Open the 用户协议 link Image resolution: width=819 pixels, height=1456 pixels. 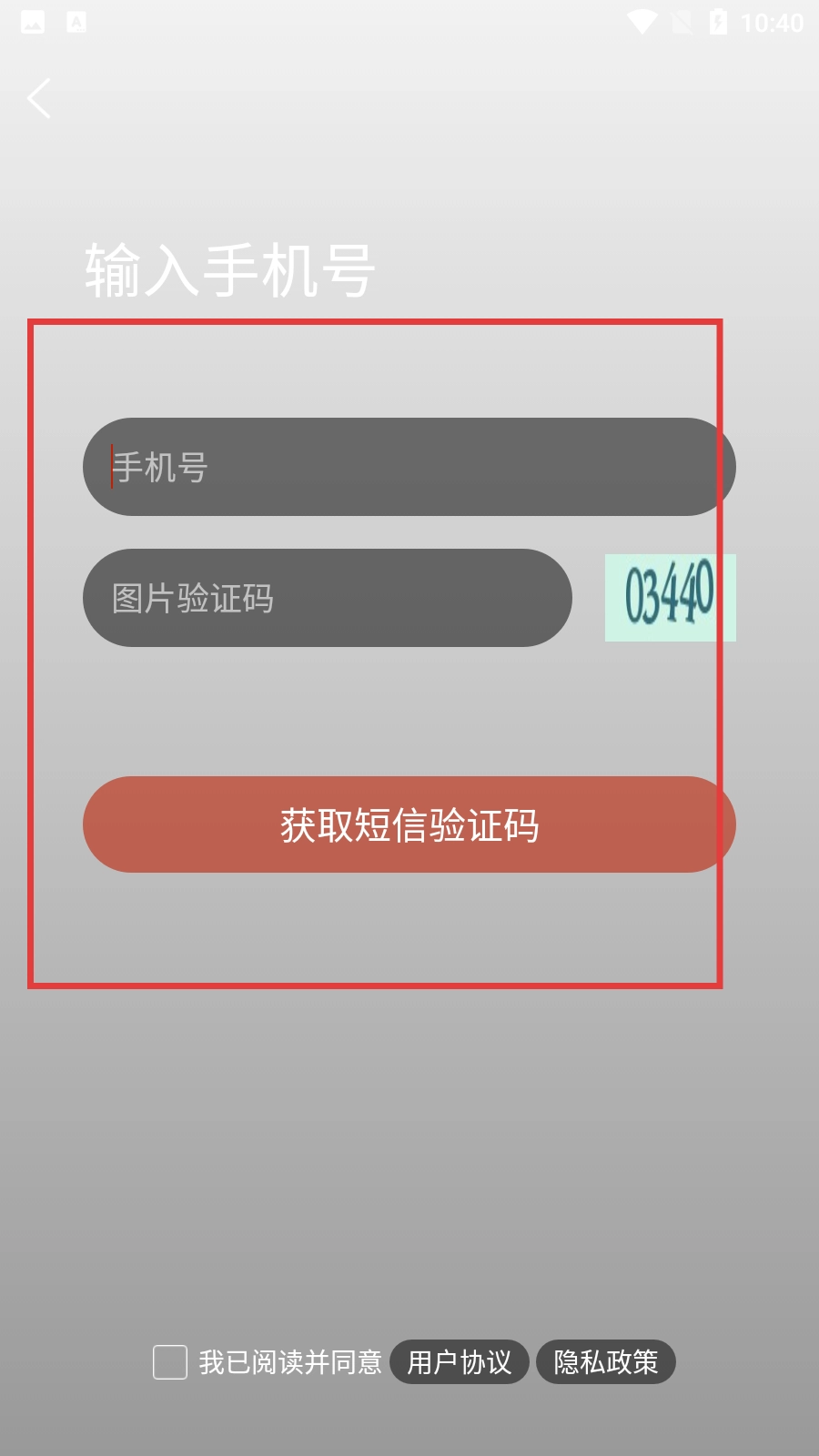point(460,1362)
